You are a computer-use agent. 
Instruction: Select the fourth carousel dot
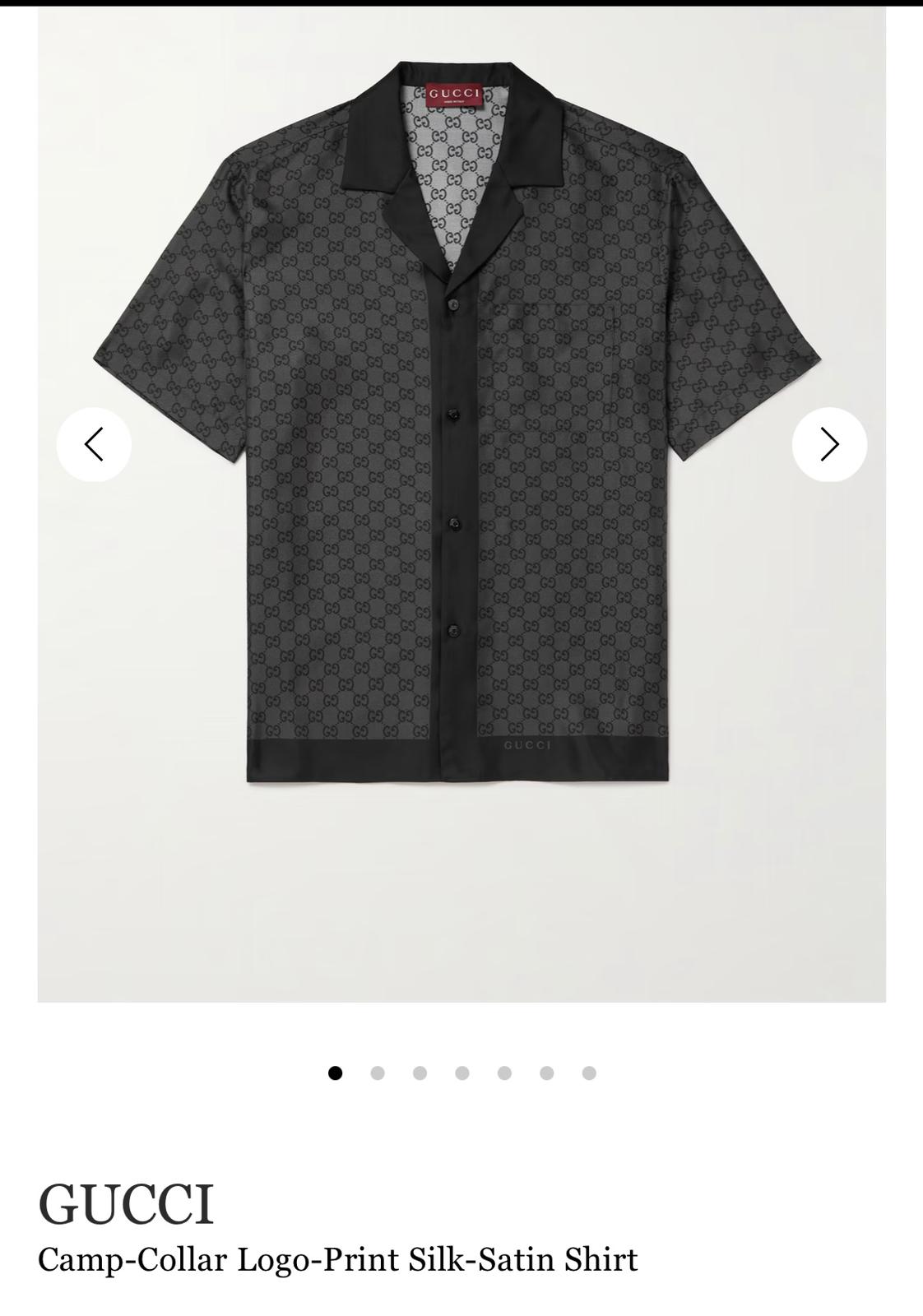pos(461,1071)
